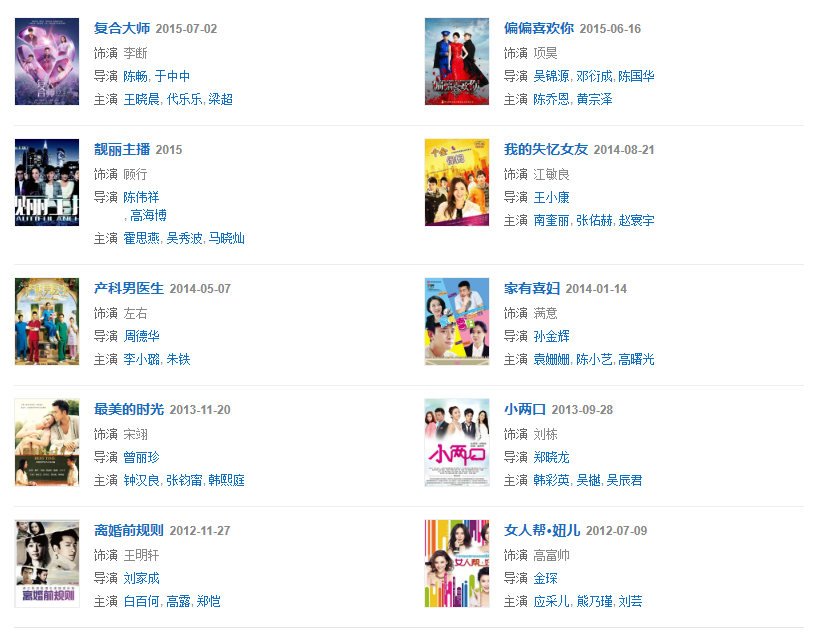The height and width of the screenshot is (633, 816).
Task: Open director 周德华's link
Action: (141, 336)
